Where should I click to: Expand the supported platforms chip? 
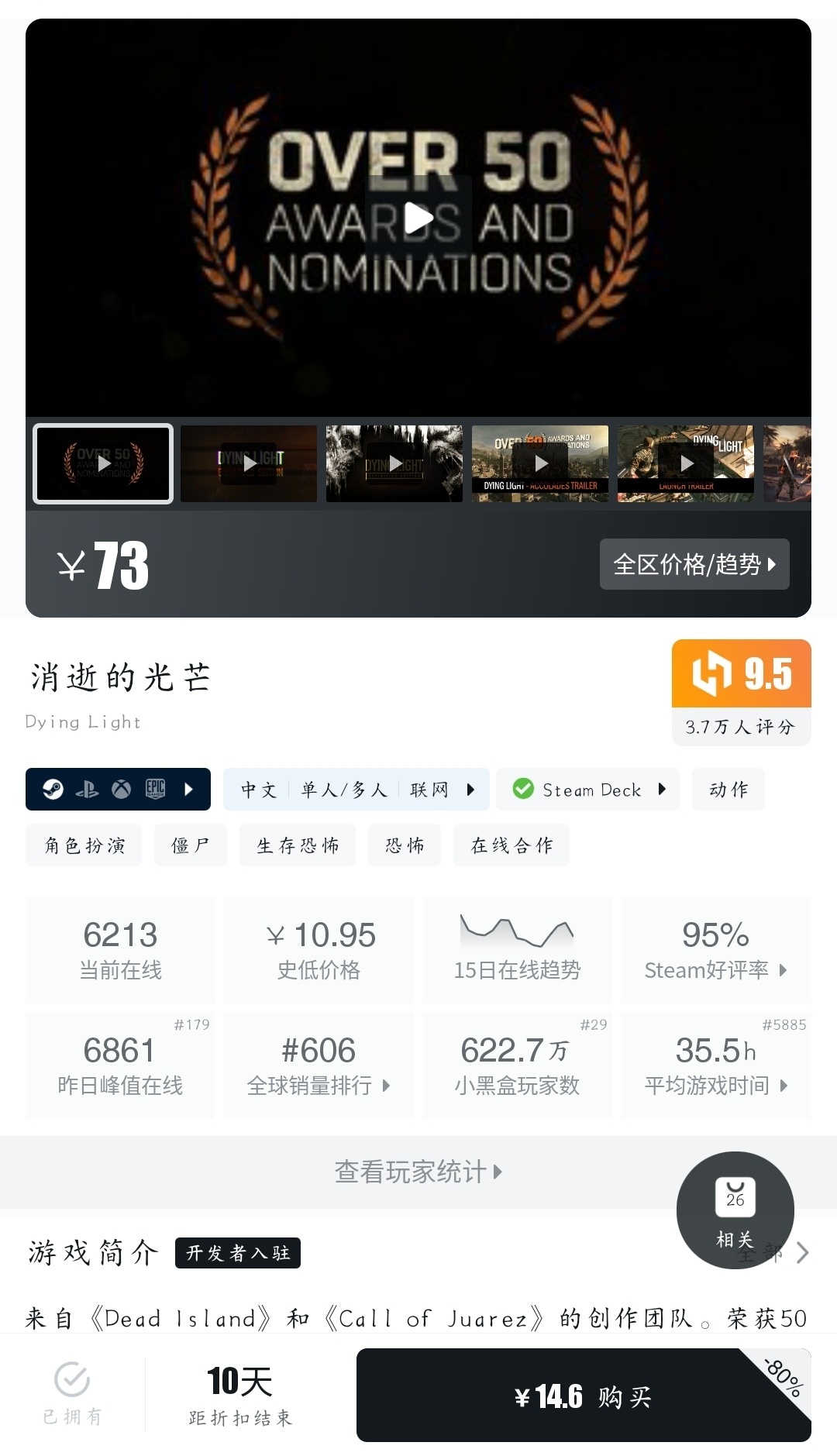(x=118, y=789)
